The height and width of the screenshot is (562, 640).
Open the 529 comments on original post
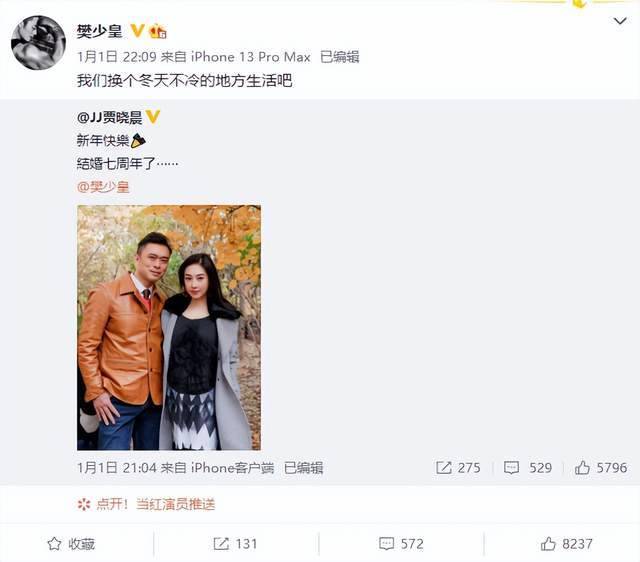(527, 467)
